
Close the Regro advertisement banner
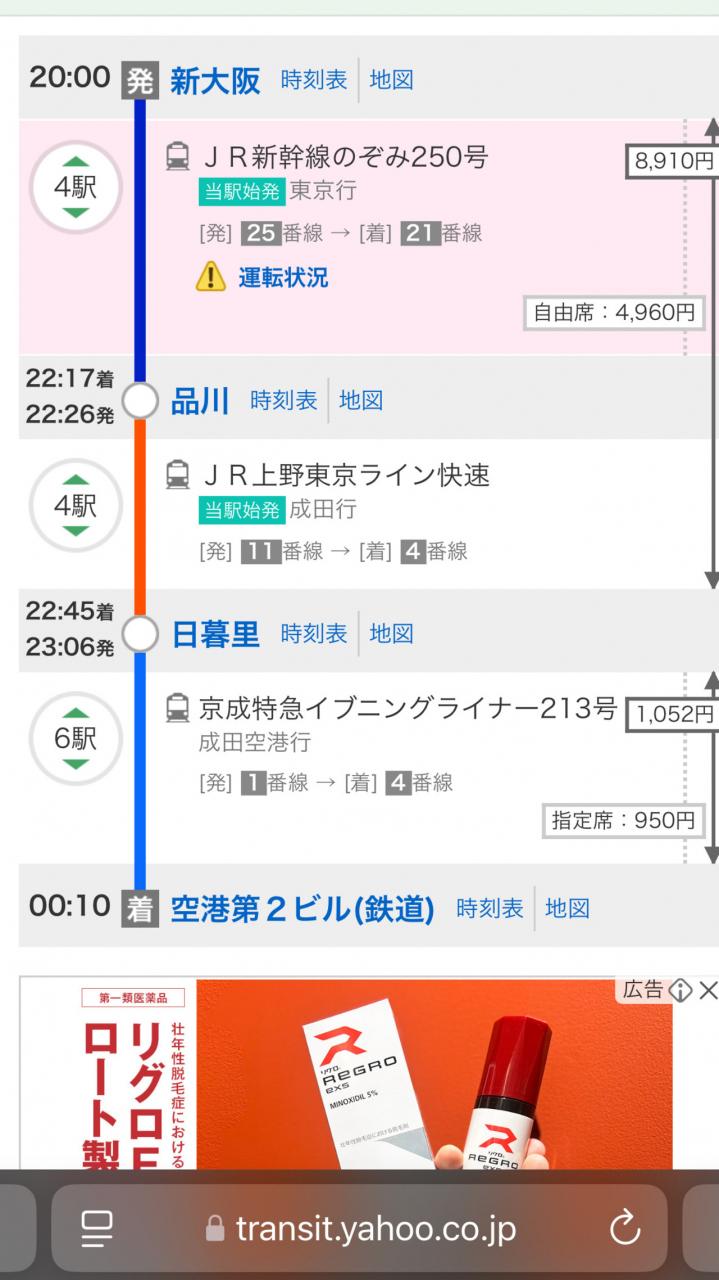pyautogui.click(x=707, y=990)
